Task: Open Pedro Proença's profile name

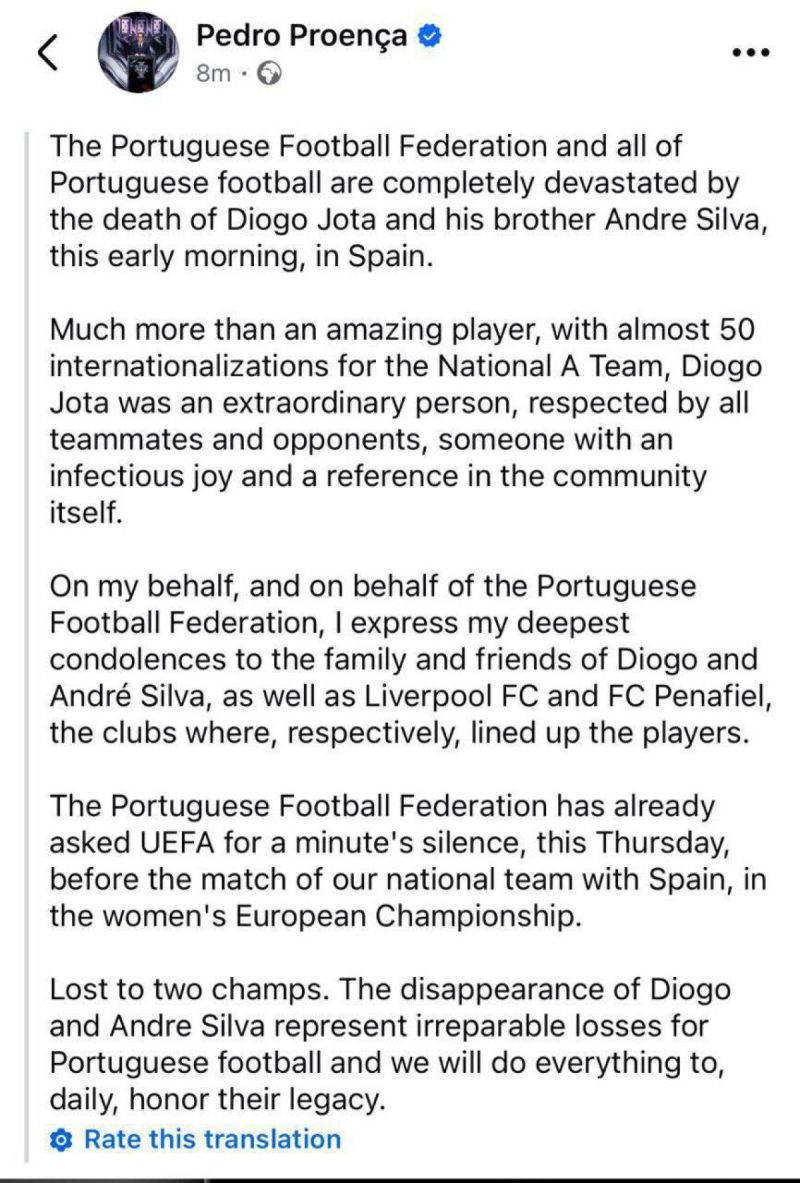Action: (301, 36)
